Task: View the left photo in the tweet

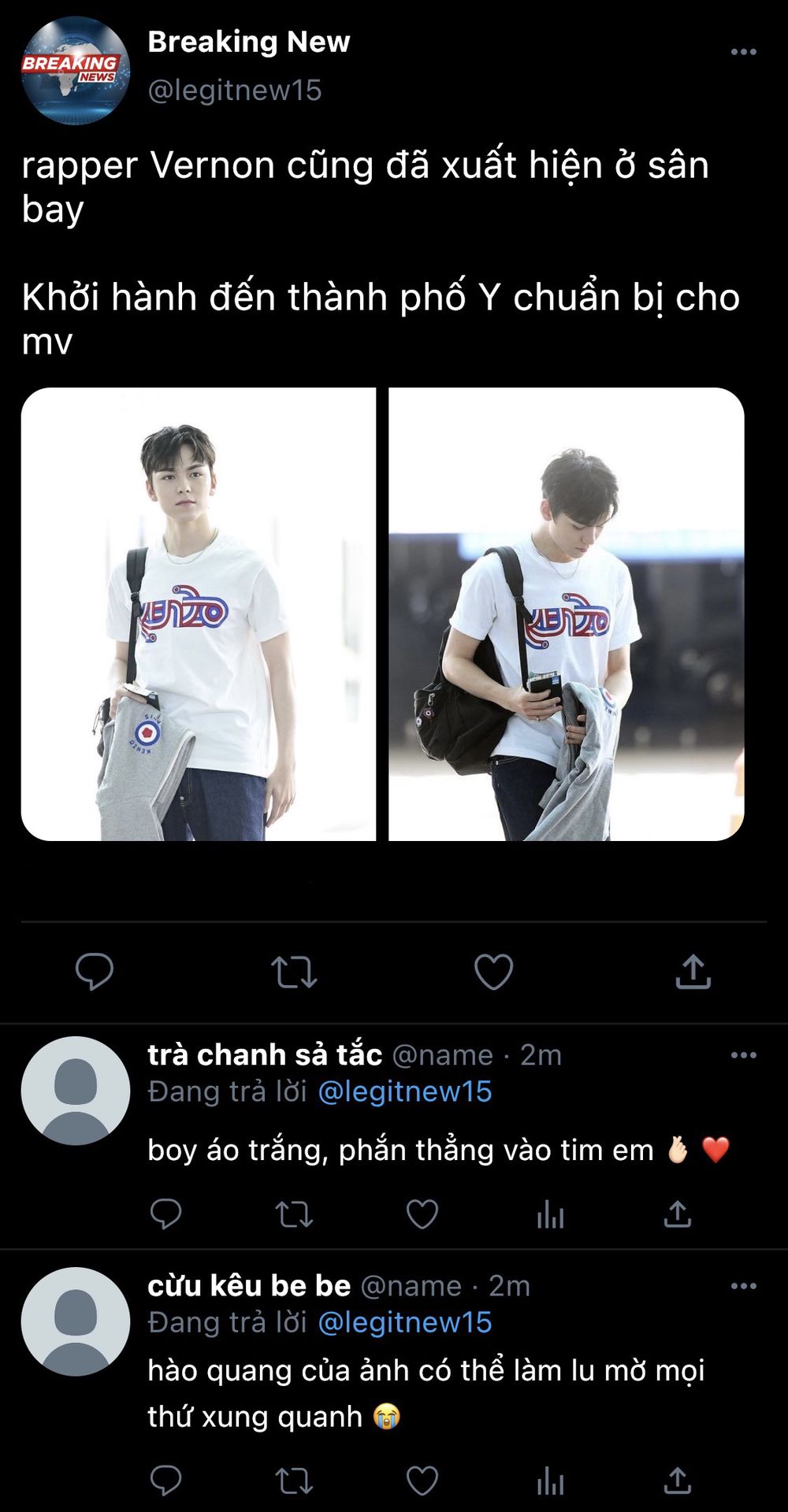Action: [x=199, y=614]
